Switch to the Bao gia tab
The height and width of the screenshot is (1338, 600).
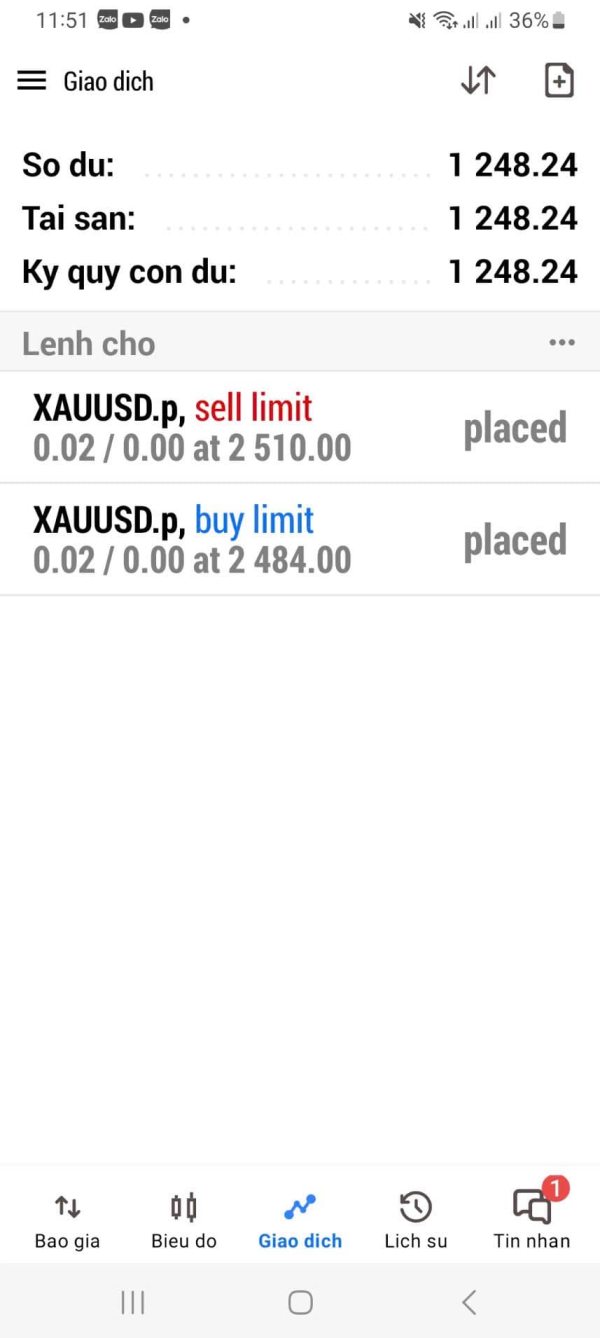point(67,1220)
